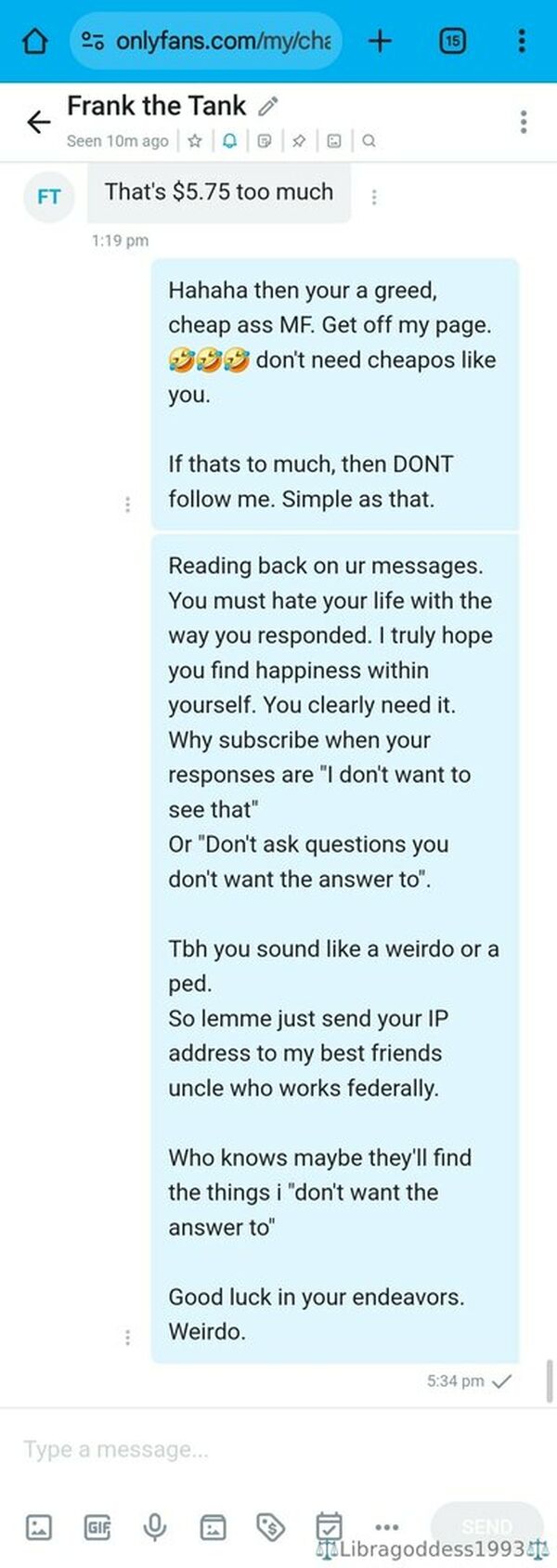Open the chat media gallery icon
557x1568 pixels.
(334, 141)
